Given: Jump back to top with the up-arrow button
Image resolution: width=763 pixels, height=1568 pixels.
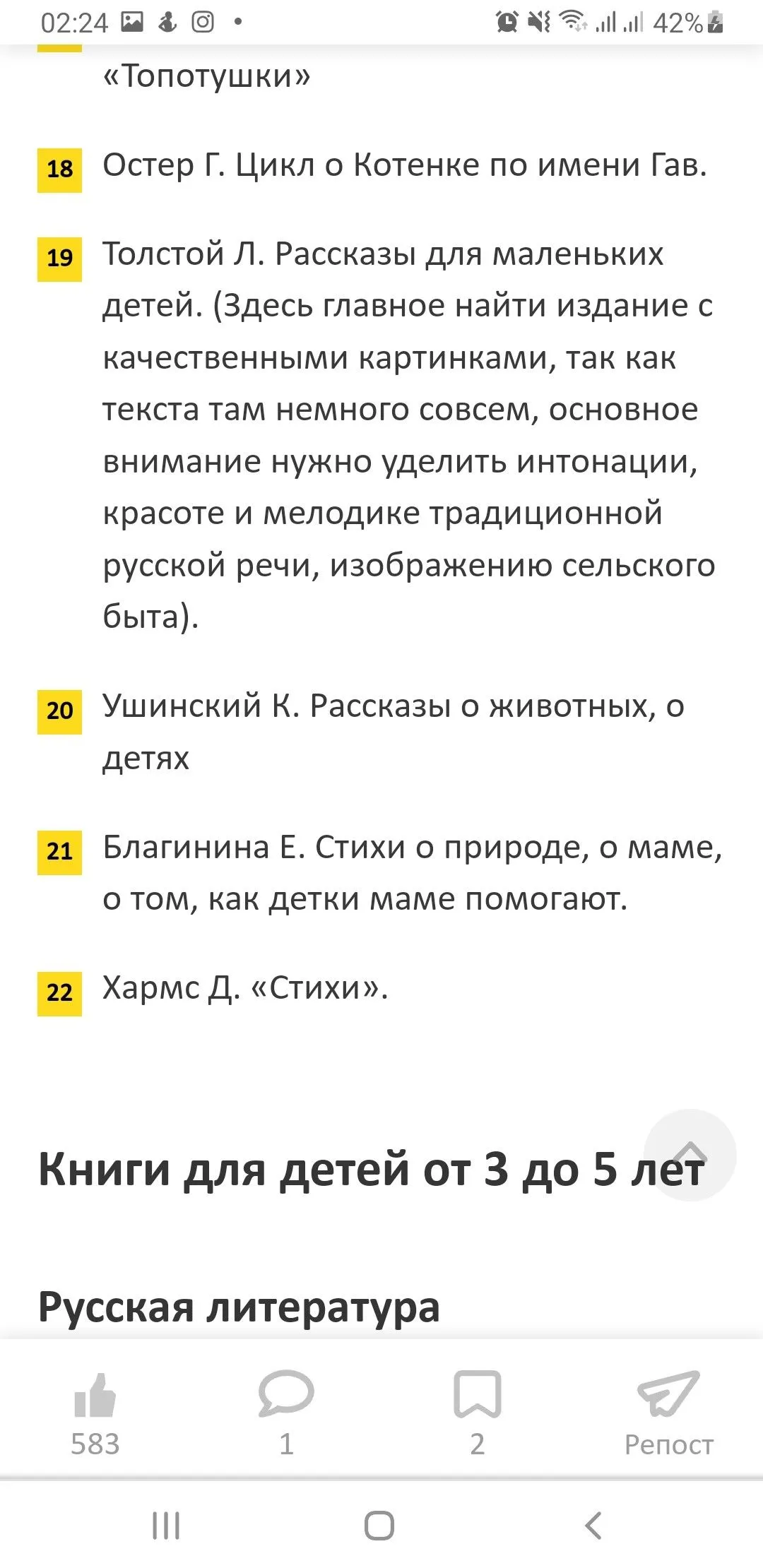Looking at the screenshot, I should pyautogui.click(x=690, y=1155).
